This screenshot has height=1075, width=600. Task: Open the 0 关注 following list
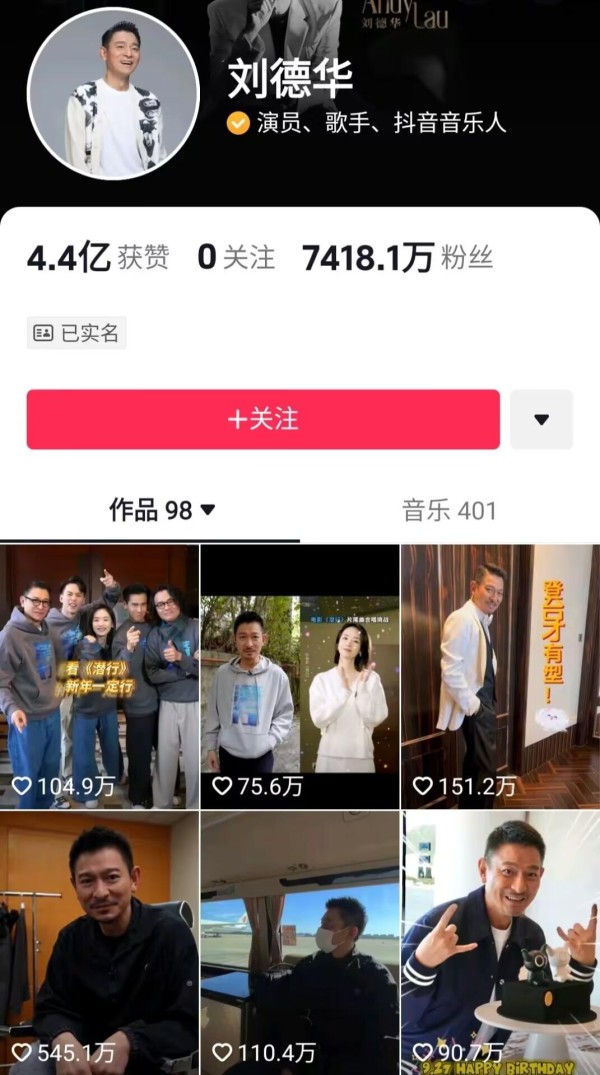tap(237, 258)
